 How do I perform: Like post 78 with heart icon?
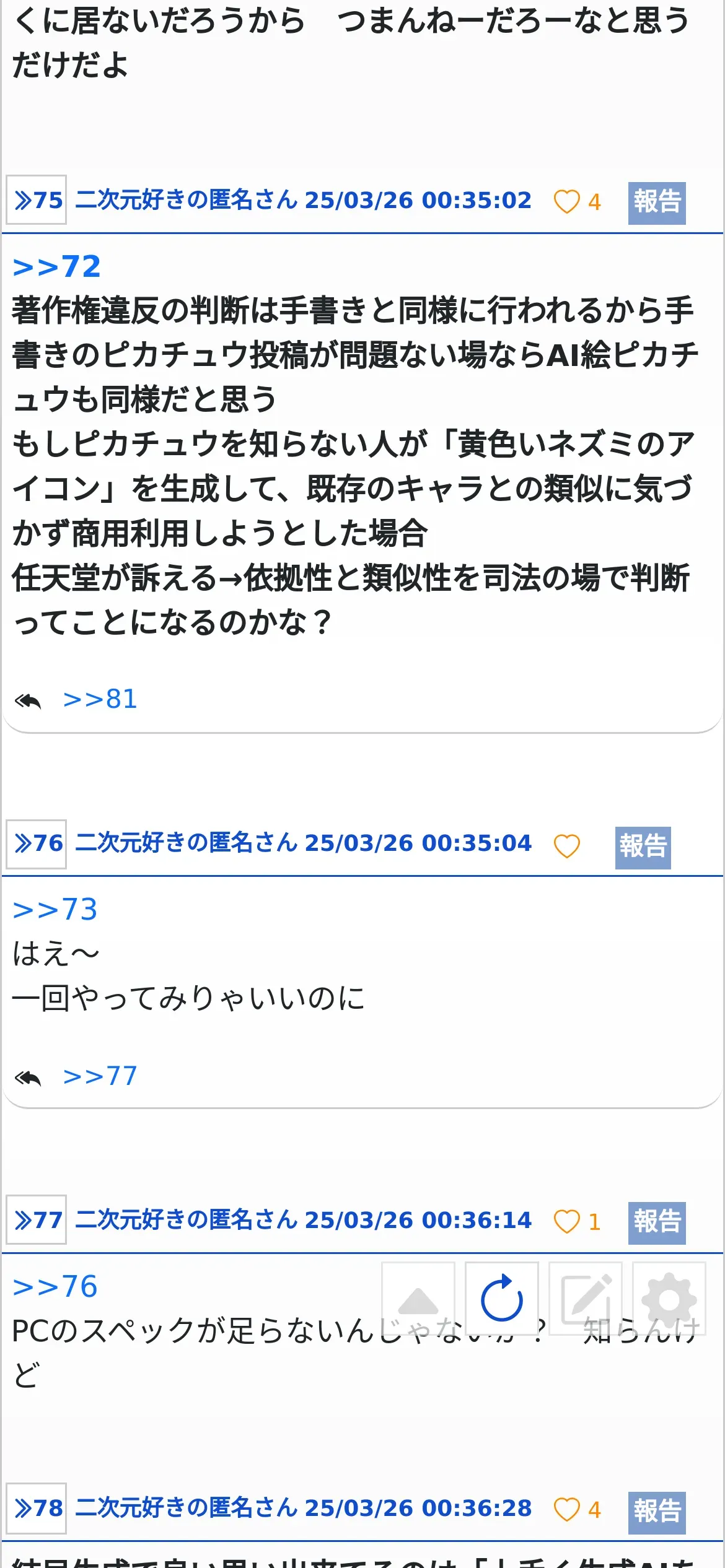pos(566,1510)
